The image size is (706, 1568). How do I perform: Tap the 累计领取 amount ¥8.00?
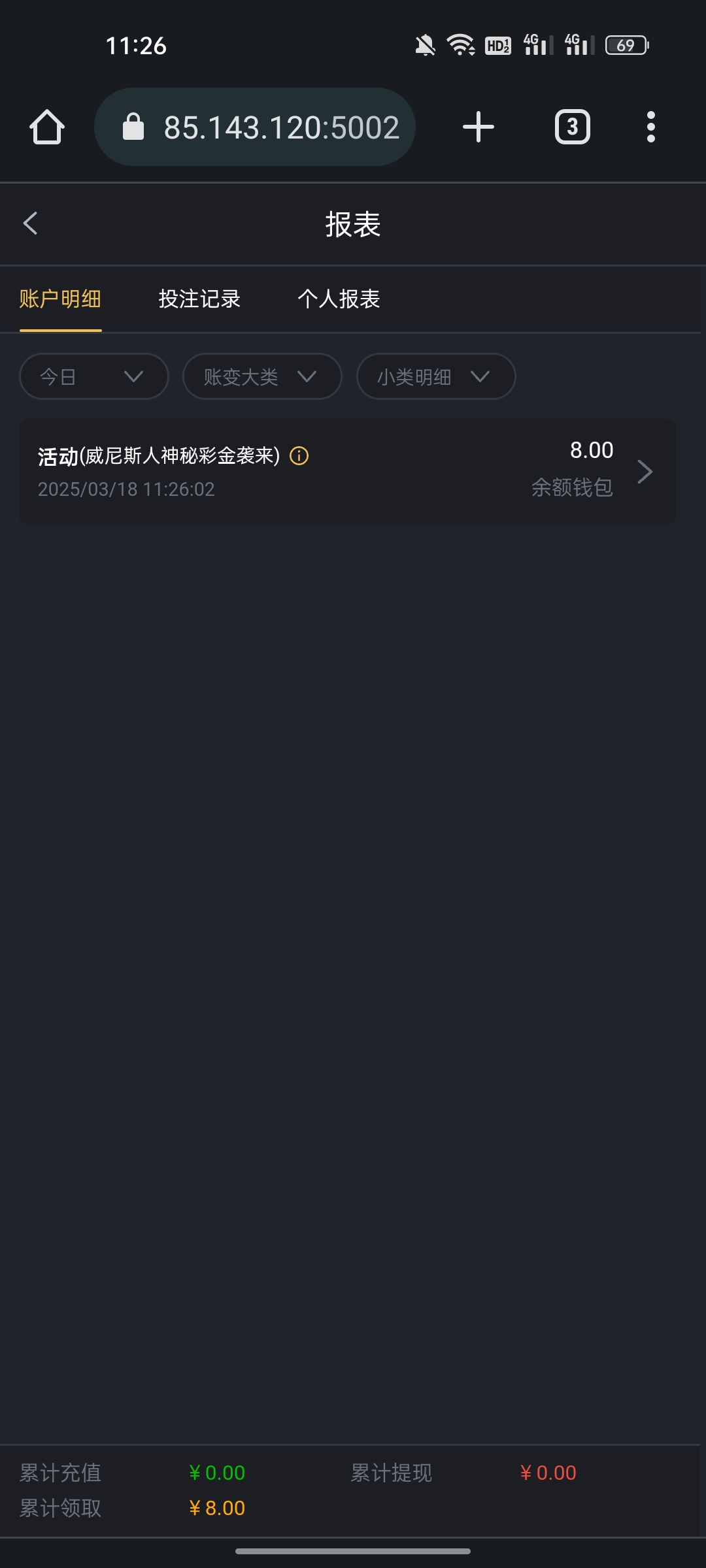pos(217,1508)
